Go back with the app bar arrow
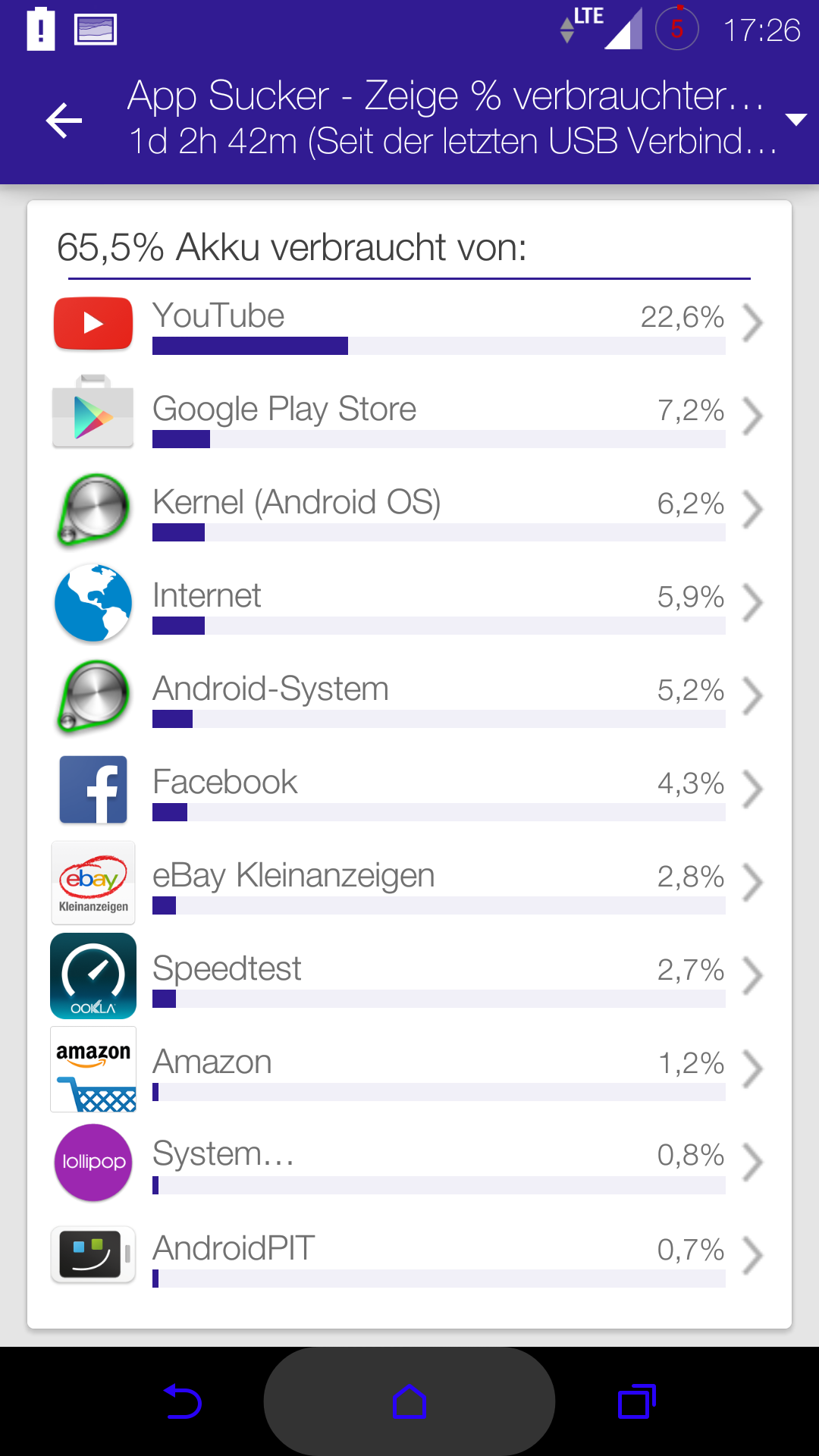Image resolution: width=819 pixels, height=1456 pixels. tap(64, 120)
